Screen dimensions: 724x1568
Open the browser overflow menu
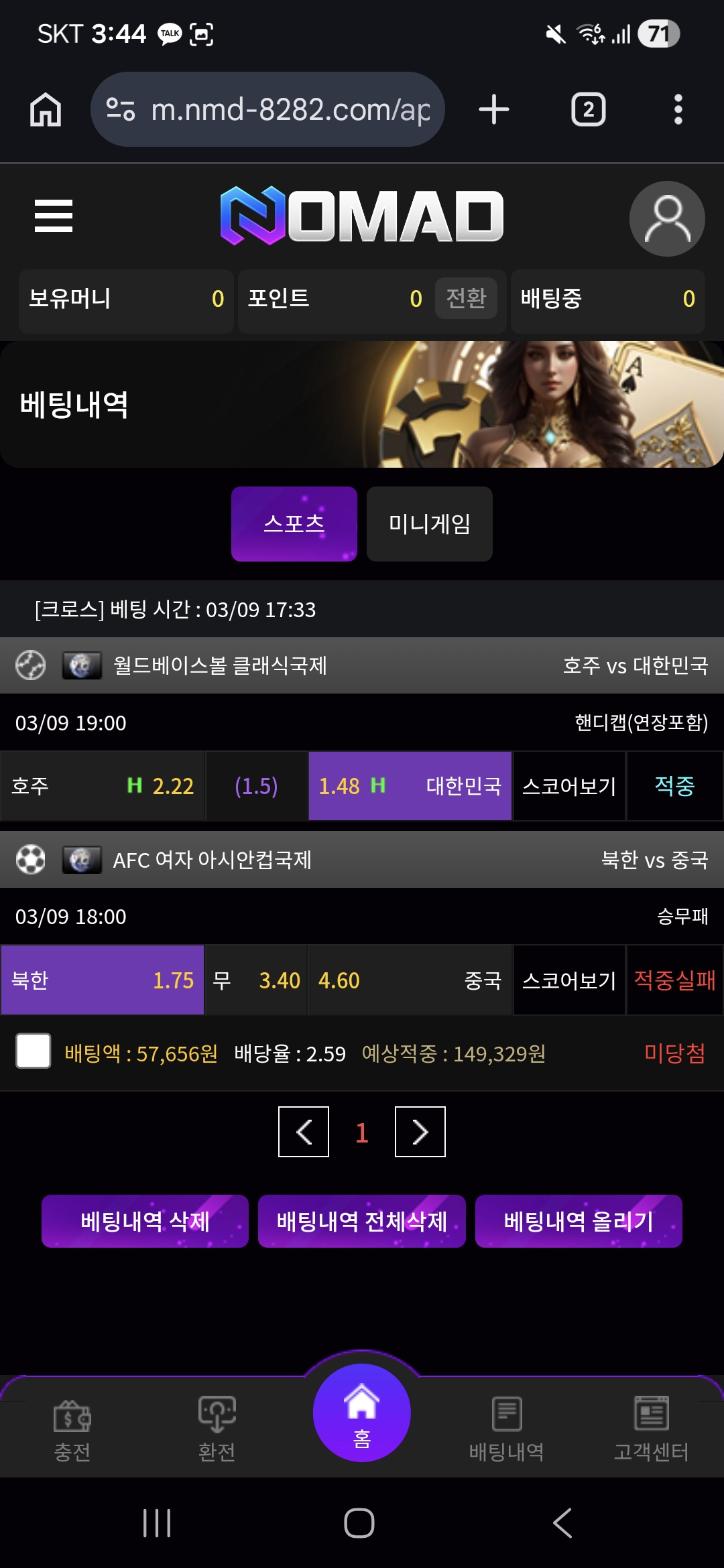[678, 109]
